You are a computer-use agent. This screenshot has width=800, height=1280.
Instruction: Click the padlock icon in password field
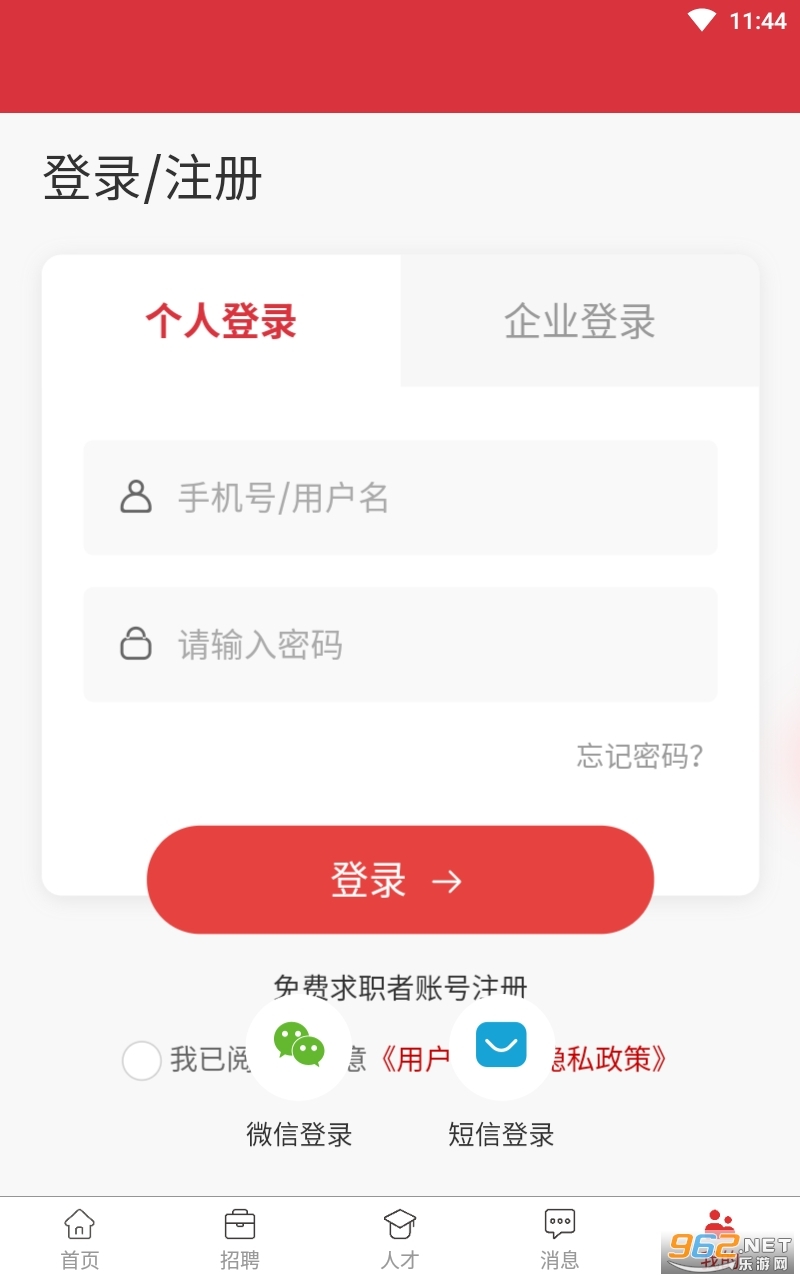pos(137,644)
